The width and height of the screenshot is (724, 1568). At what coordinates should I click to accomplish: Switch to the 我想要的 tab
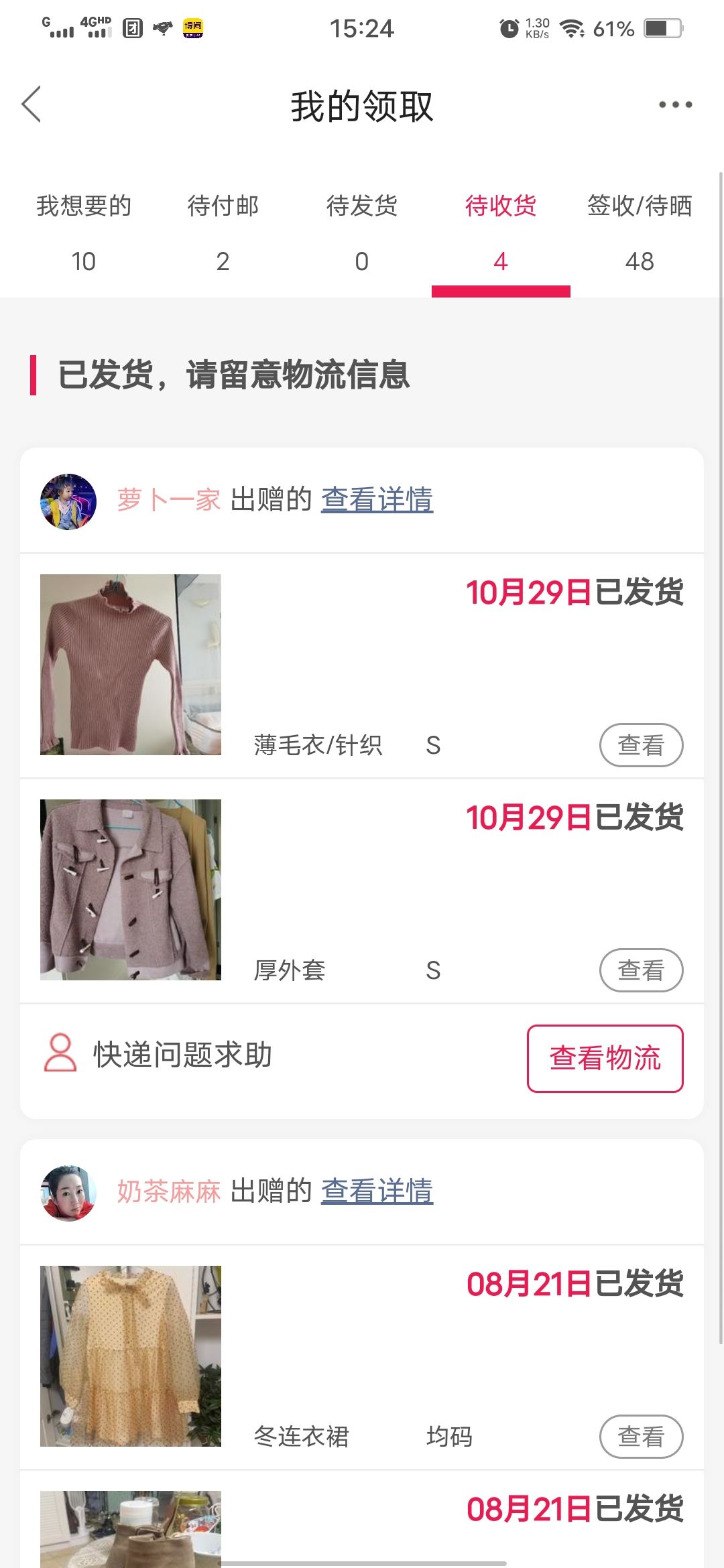pyautogui.click(x=84, y=233)
